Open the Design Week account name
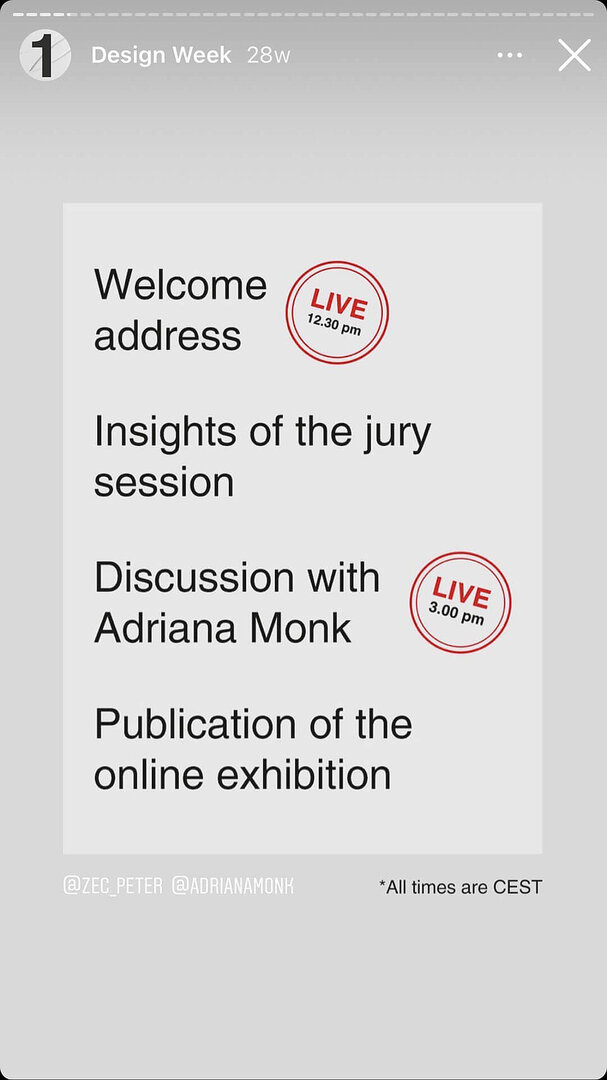 161,55
